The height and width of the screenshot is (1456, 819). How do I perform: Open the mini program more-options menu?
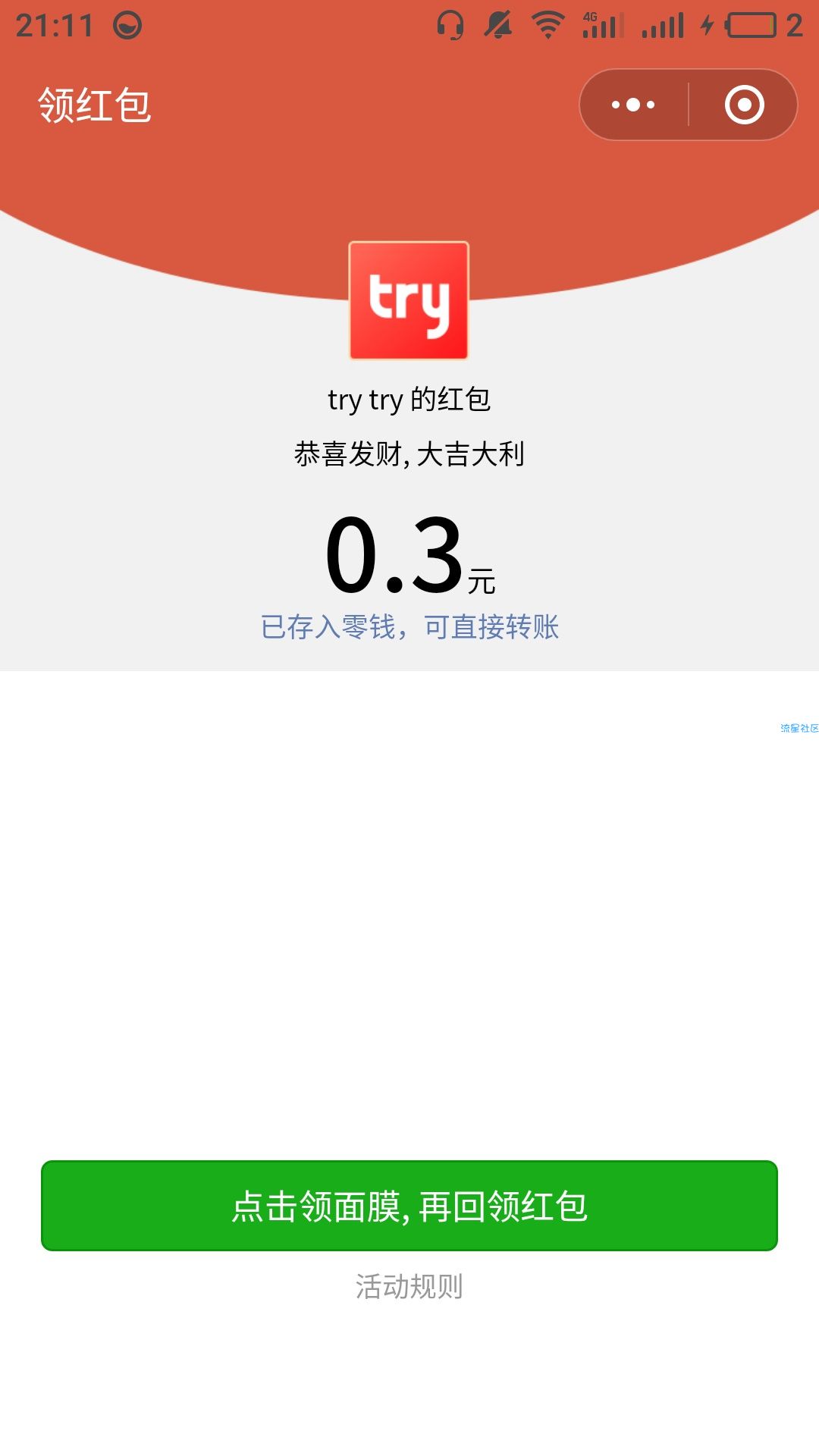pos(634,105)
